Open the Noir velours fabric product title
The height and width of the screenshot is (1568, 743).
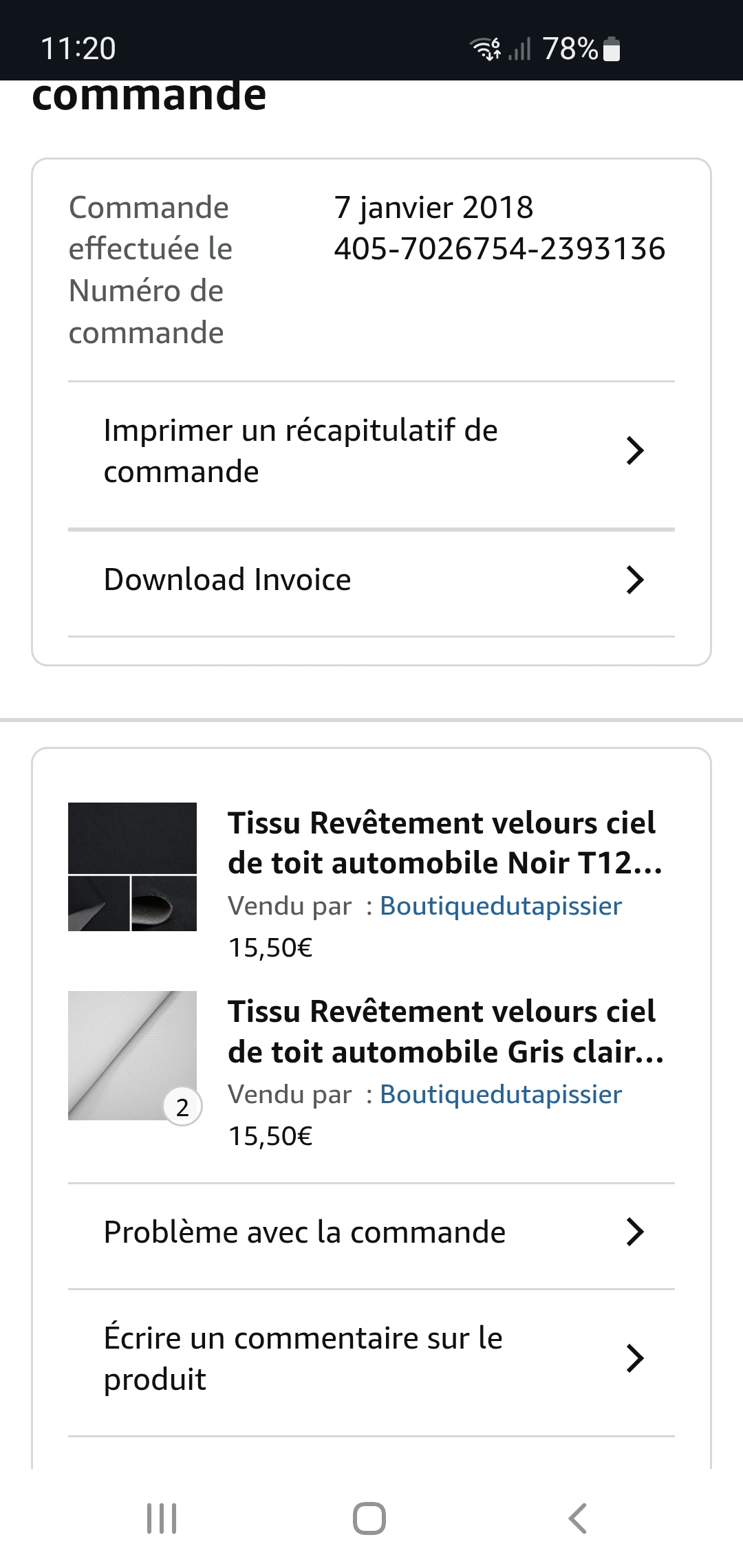(444, 842)
